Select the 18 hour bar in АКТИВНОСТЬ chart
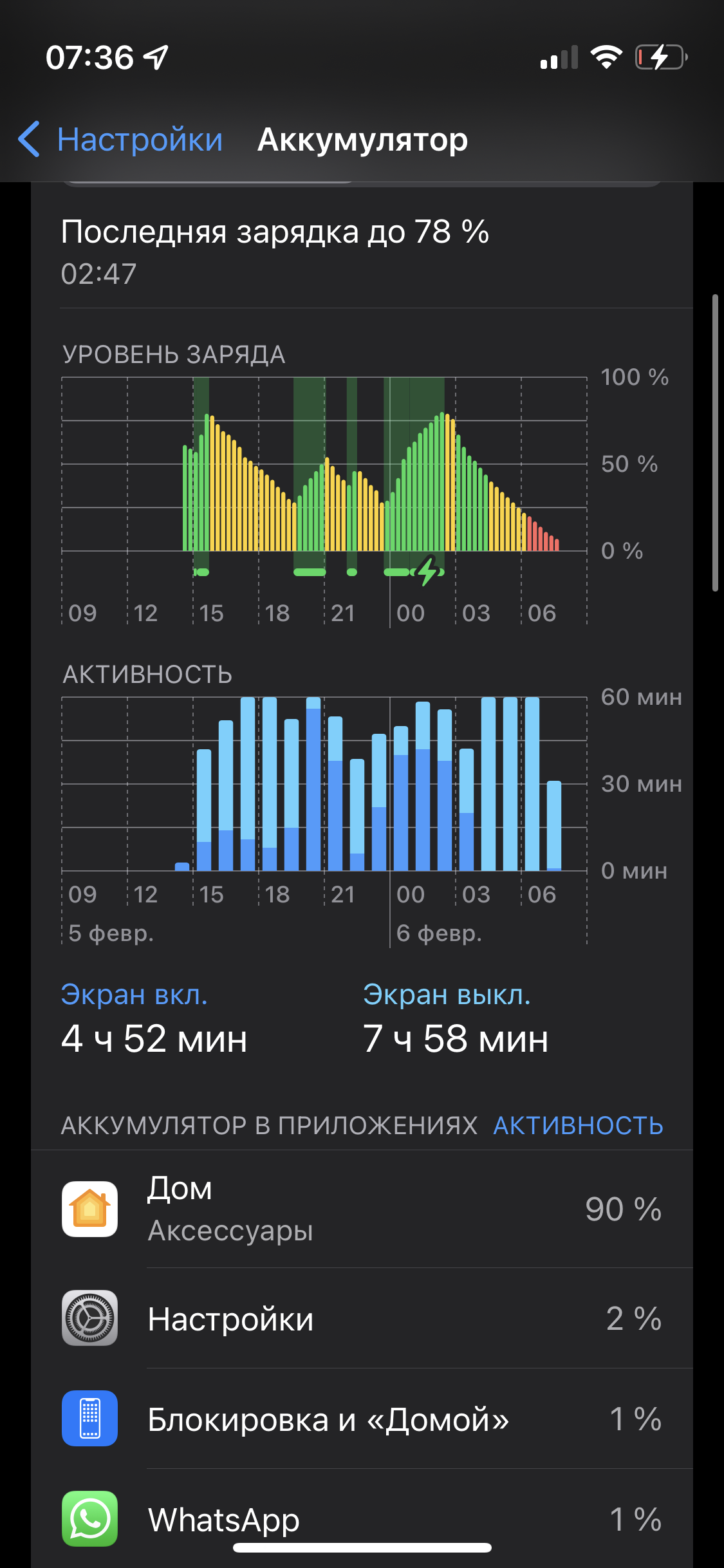Image resolution: width=724 pixels, height=1568 pixels. pyautogui.click(x=270, y=784)
